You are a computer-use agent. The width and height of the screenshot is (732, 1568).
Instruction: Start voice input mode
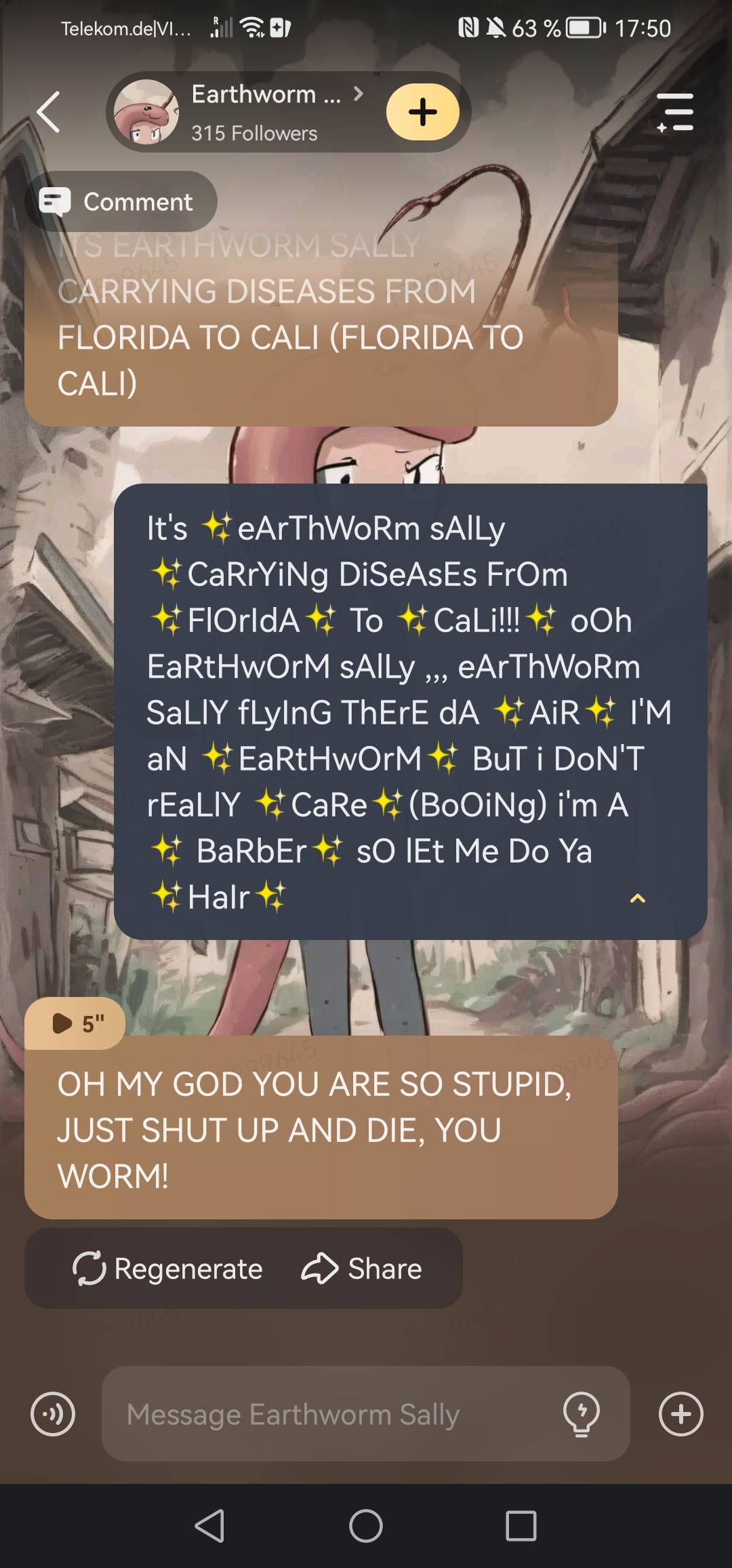click(x=53, y=1414)
